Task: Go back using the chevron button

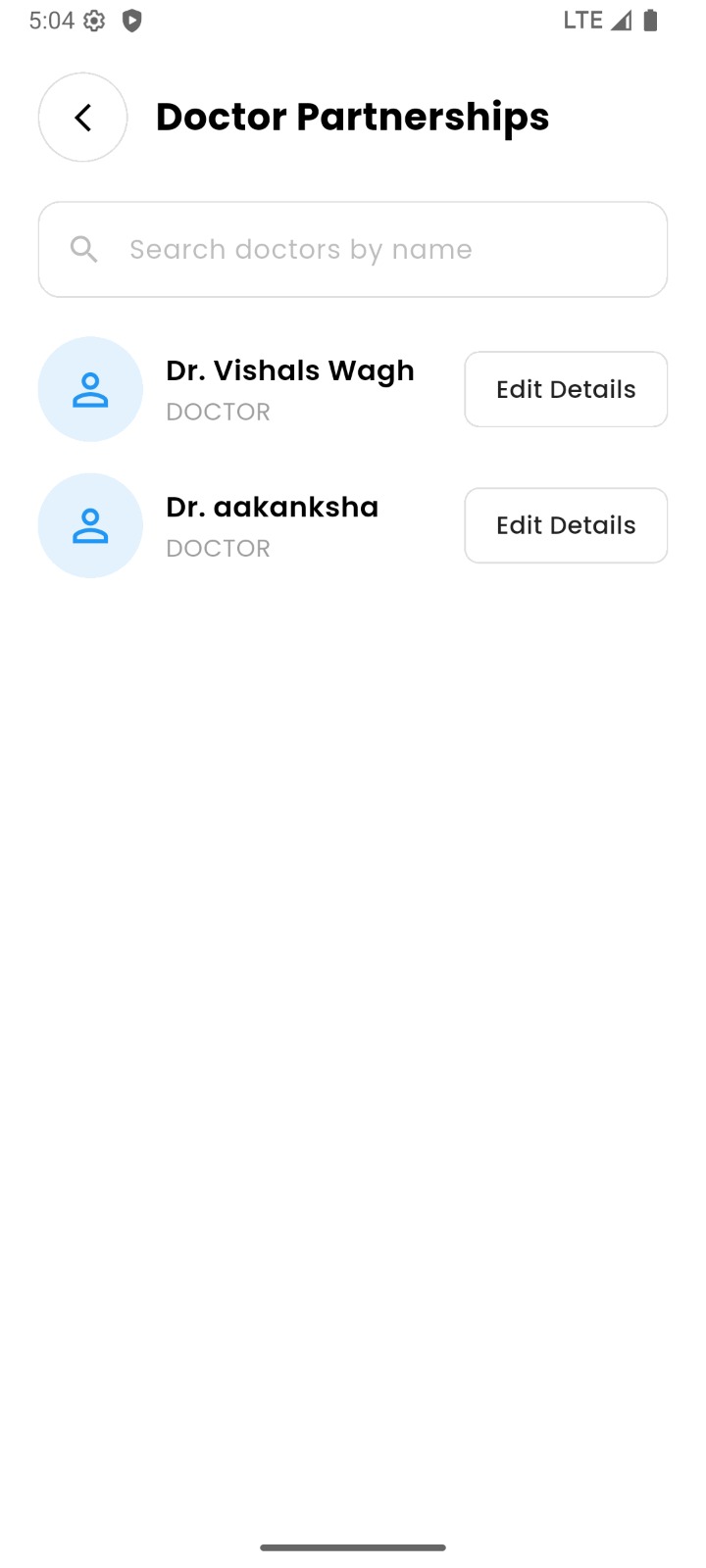Action: (x=82, y=117)
